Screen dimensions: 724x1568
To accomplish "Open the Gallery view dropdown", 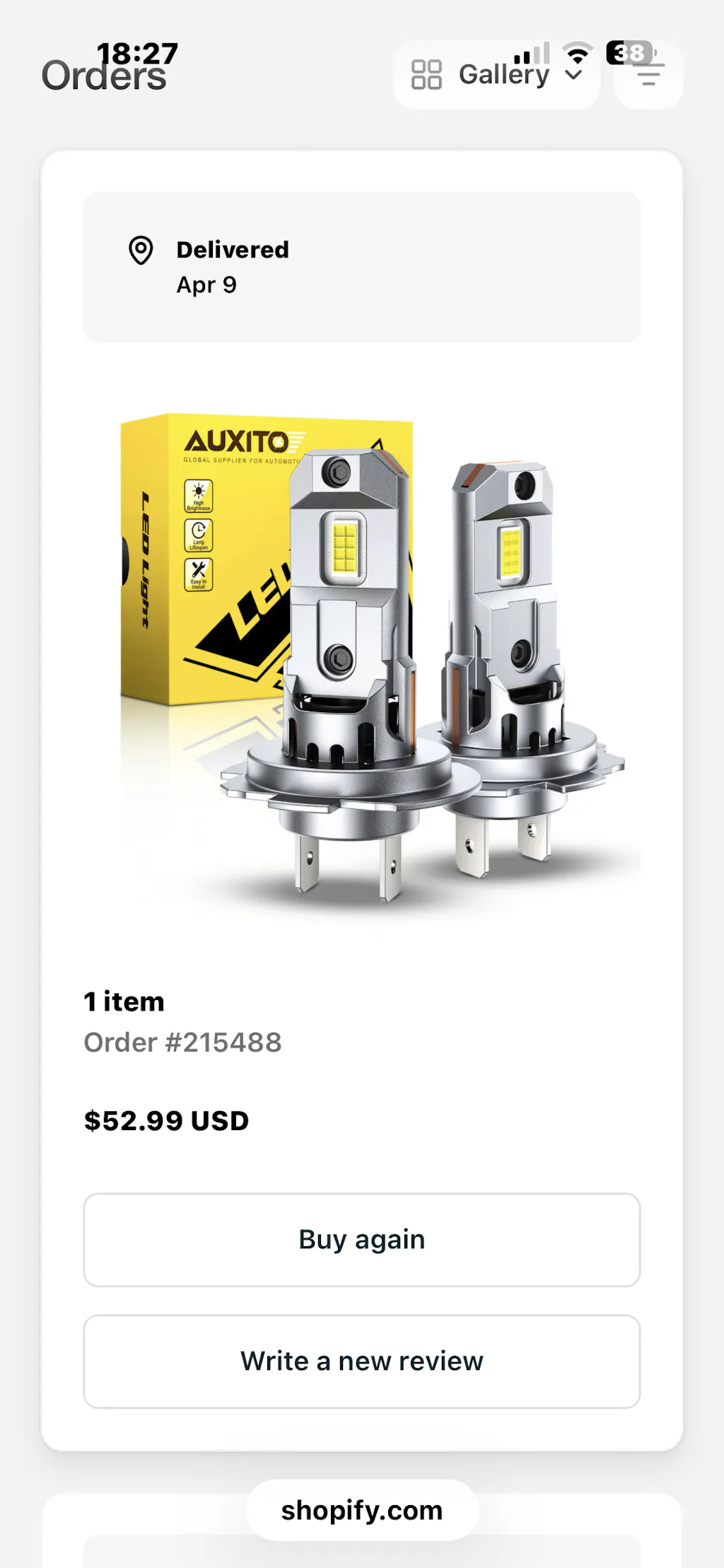I will tap(496, 74).
